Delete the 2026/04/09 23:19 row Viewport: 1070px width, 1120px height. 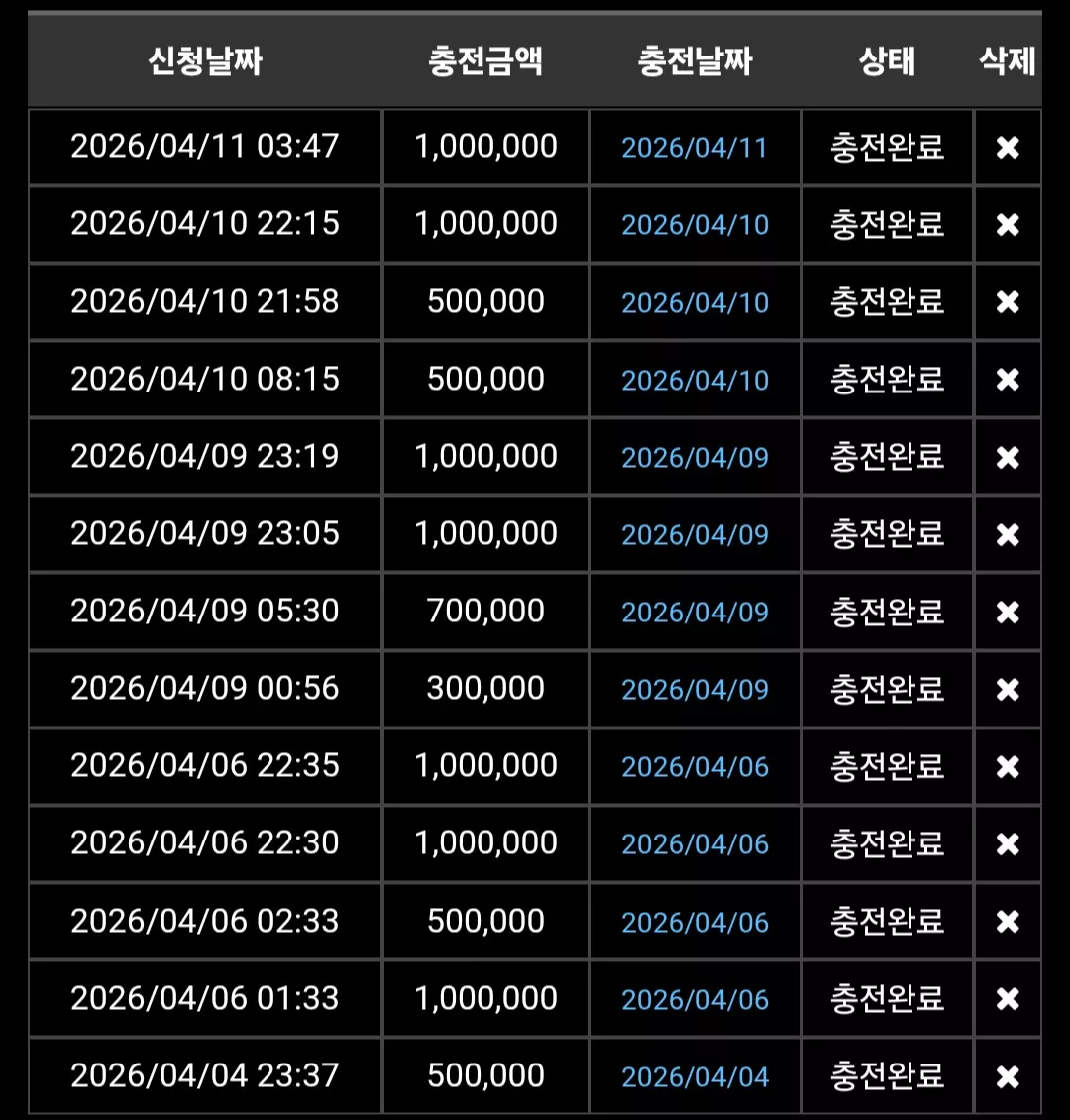tap(1008, 457)
